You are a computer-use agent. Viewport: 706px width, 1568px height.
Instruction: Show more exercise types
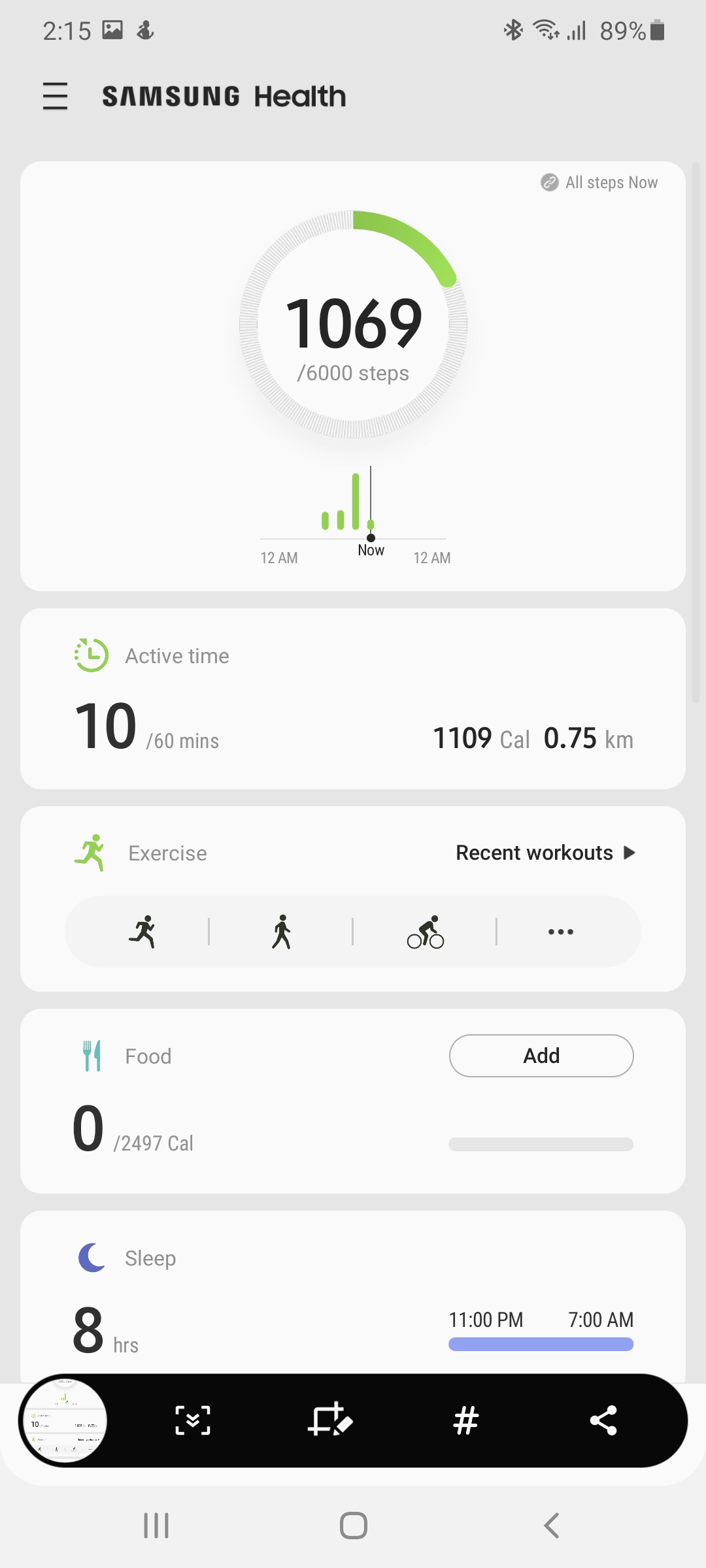pyautogui.click(x=561, y=932)
